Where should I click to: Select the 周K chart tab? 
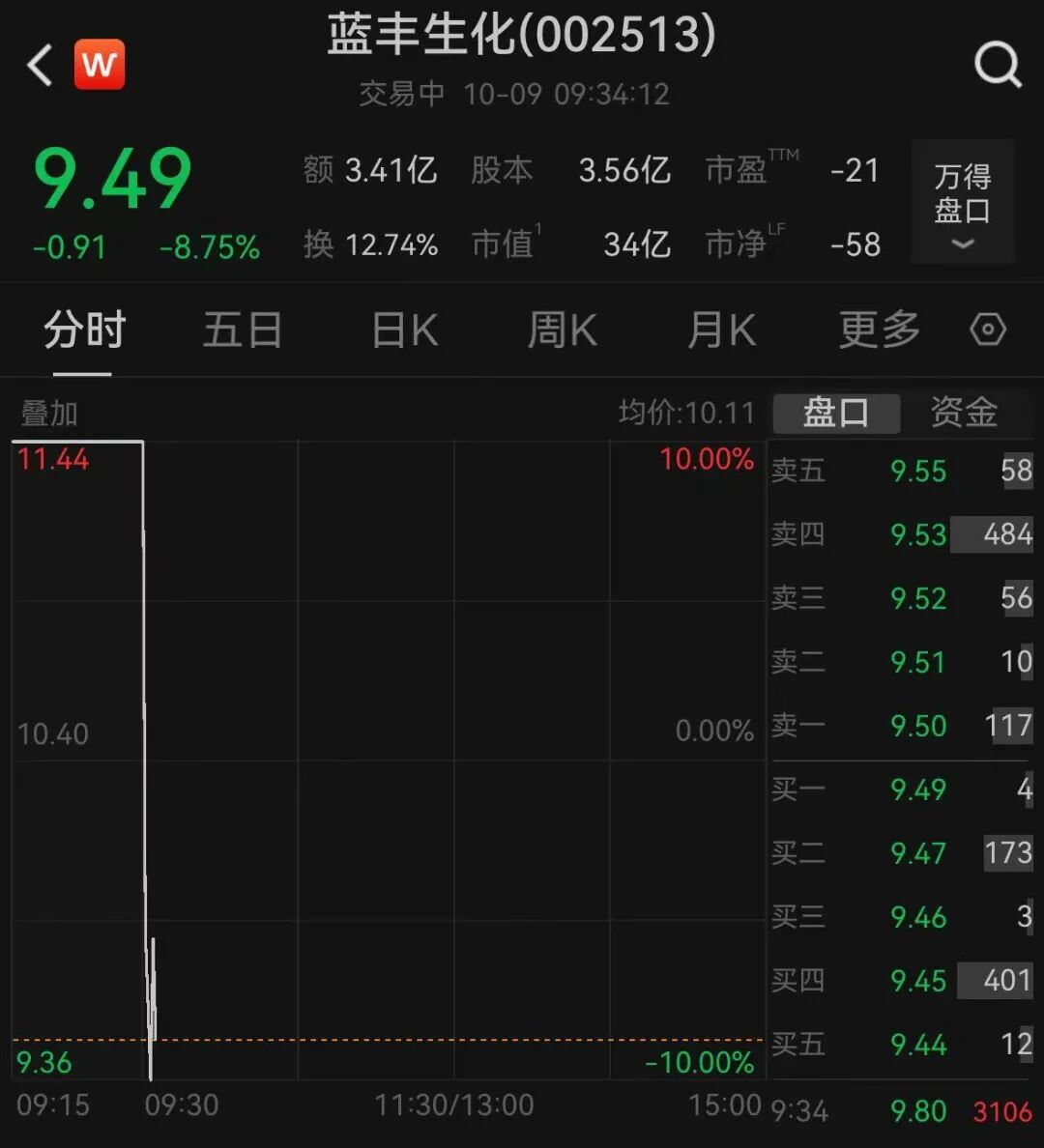coord(562,330)
